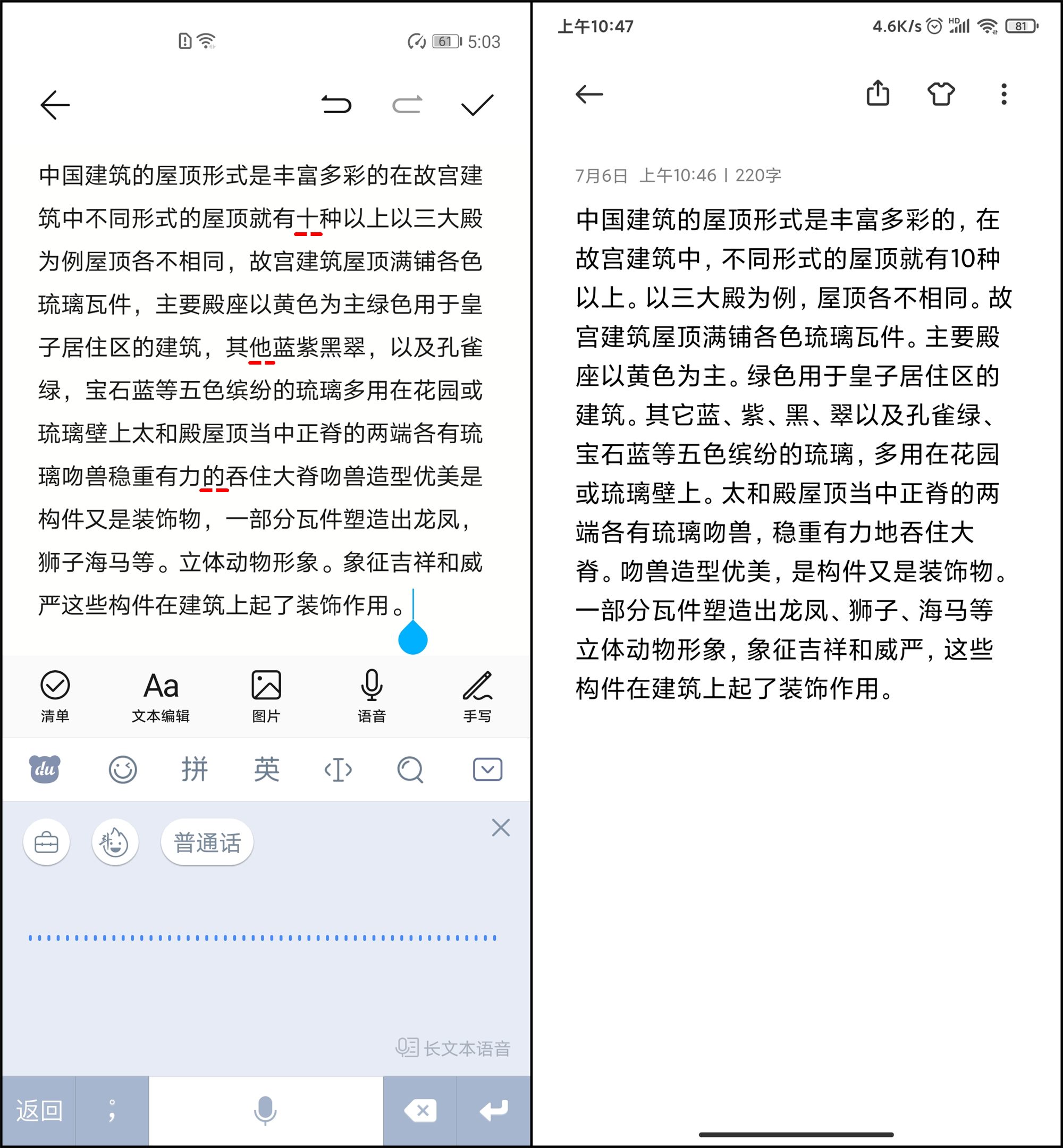Collapse the keyboard with the down-arrow icon

point(487,769)
